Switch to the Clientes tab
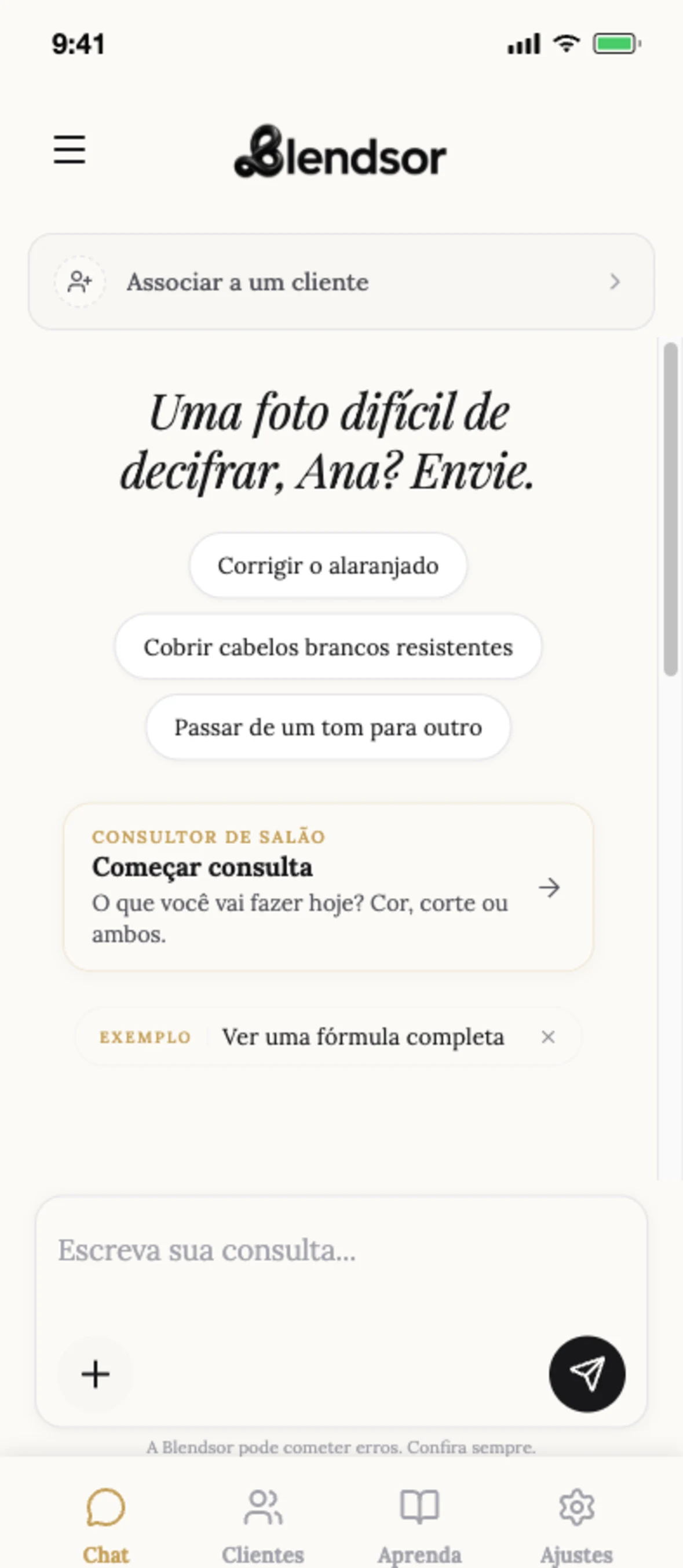683x1568 pixels. pos(263,1525)
